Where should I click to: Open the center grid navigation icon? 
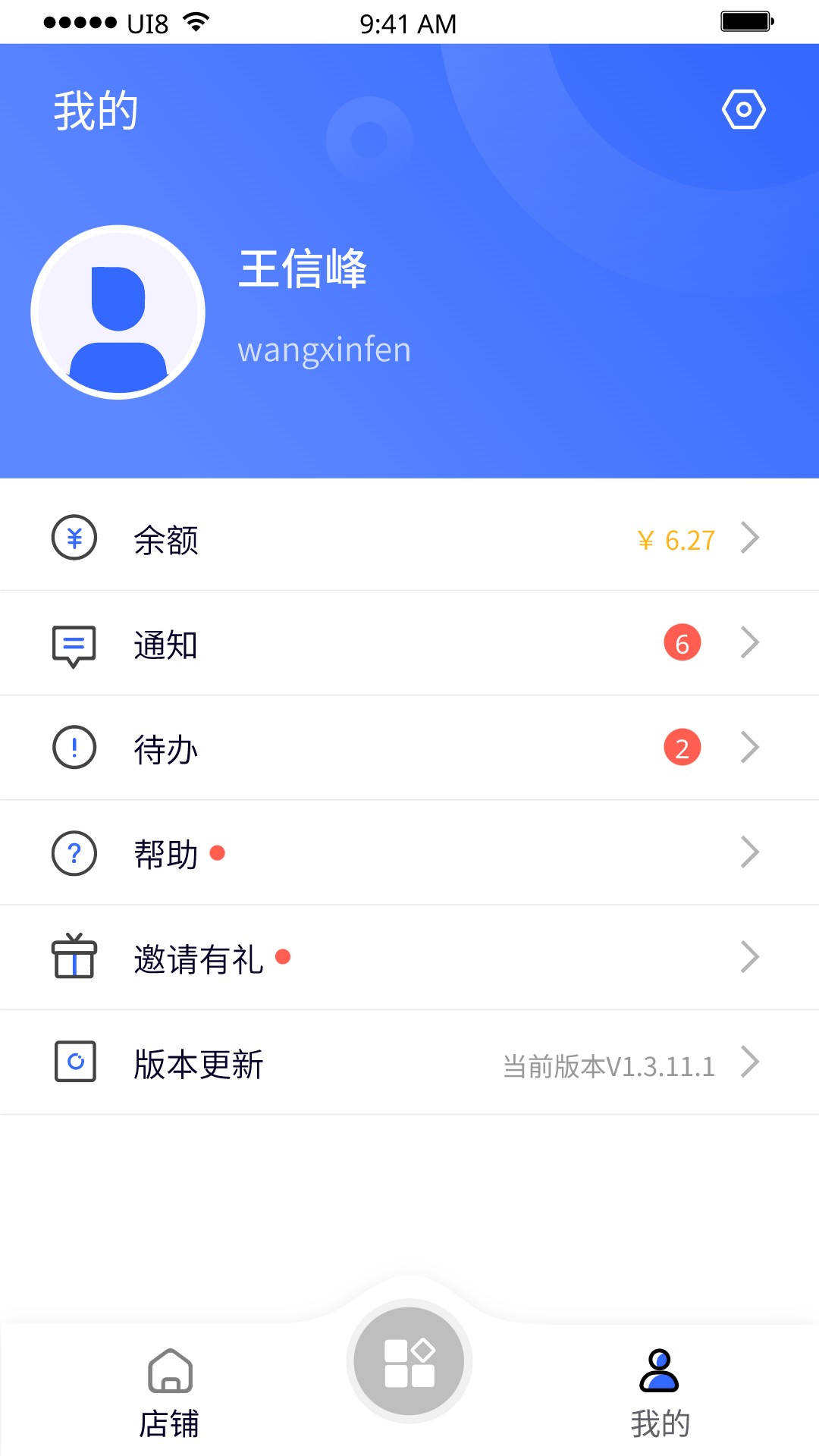(x=408, y=1361)
